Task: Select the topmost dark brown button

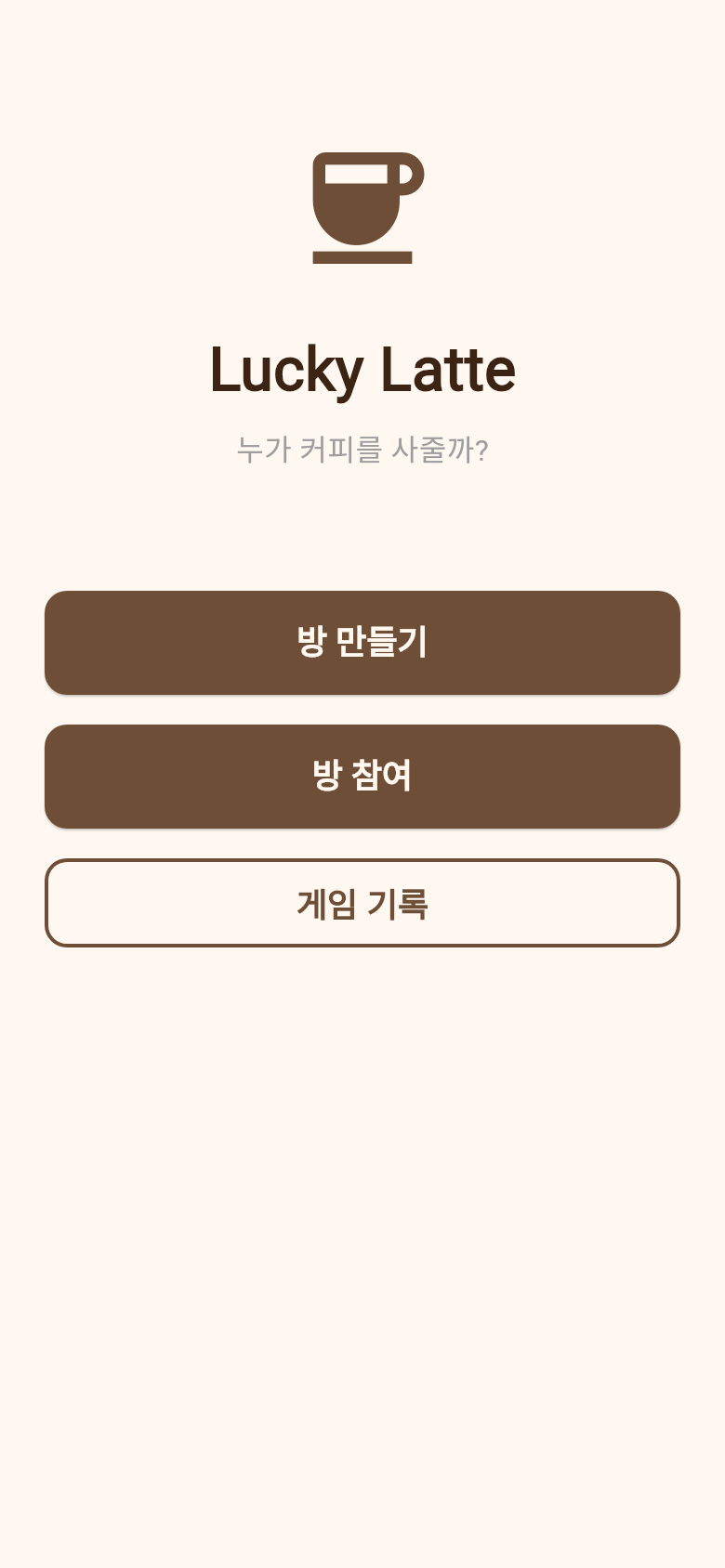Action: click(x=362, y=642)
